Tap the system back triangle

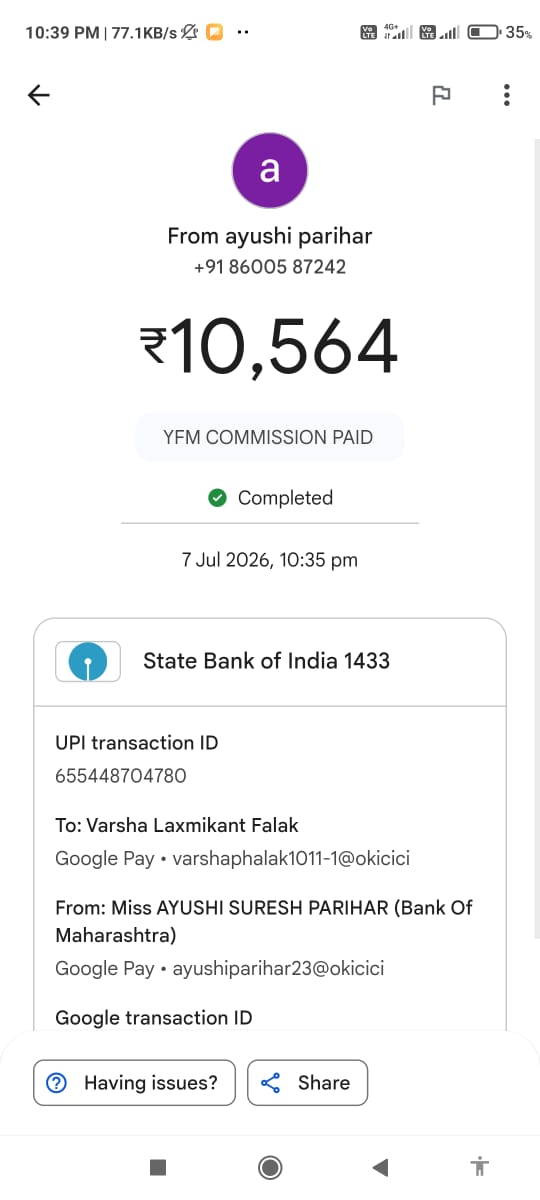(379, 1167)
